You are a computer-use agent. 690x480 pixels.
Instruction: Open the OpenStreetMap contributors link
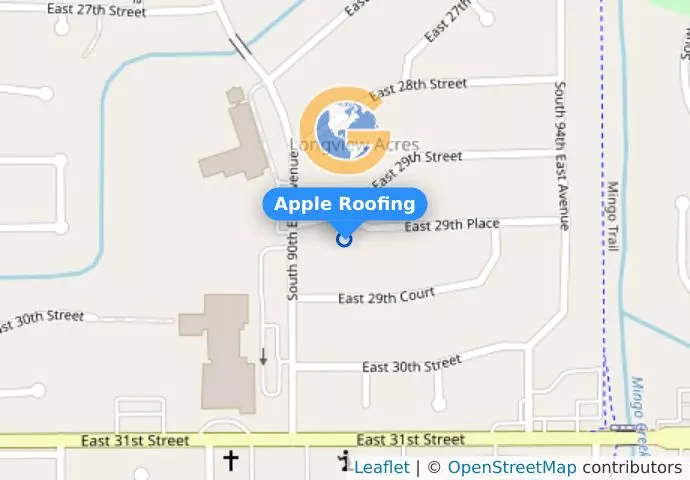click(x=511, y=467)
